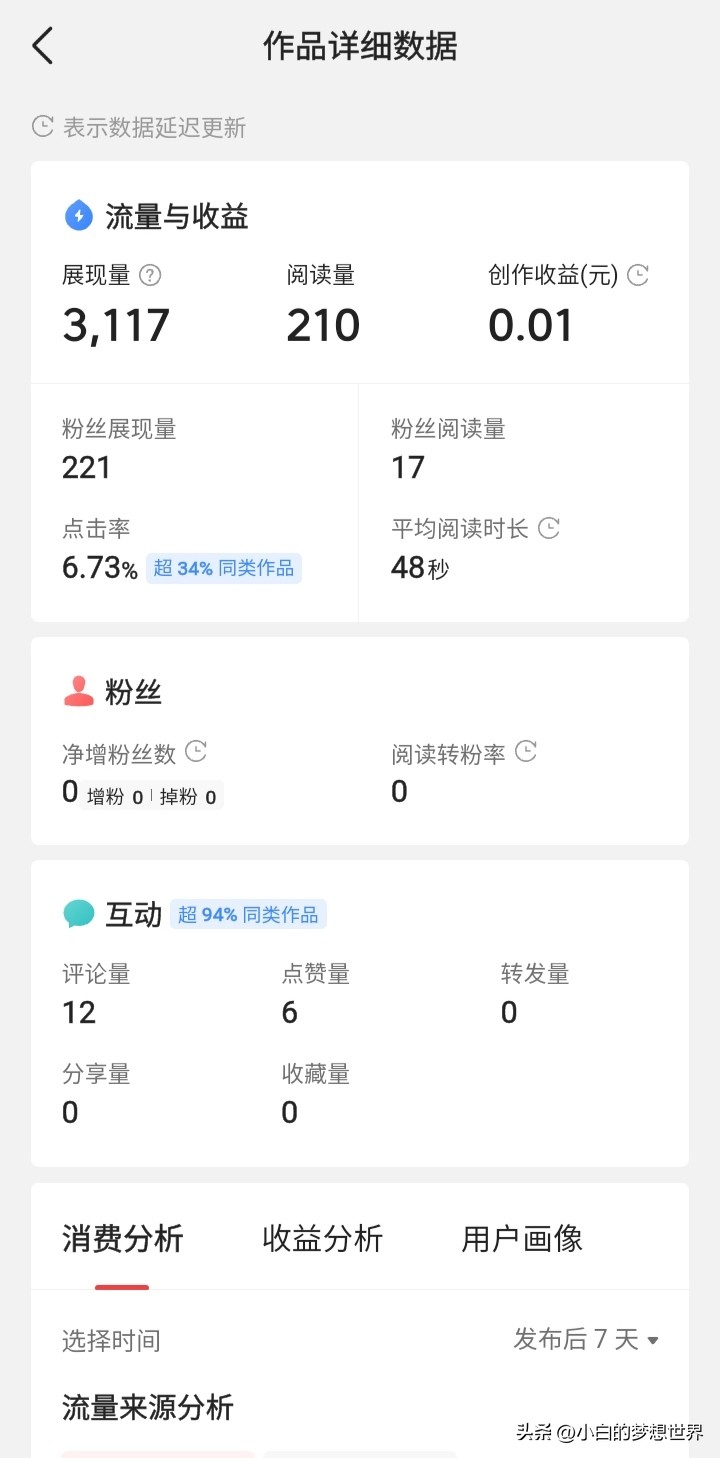Click the clock icon beside 平均阅读时长

pos(547,529)
